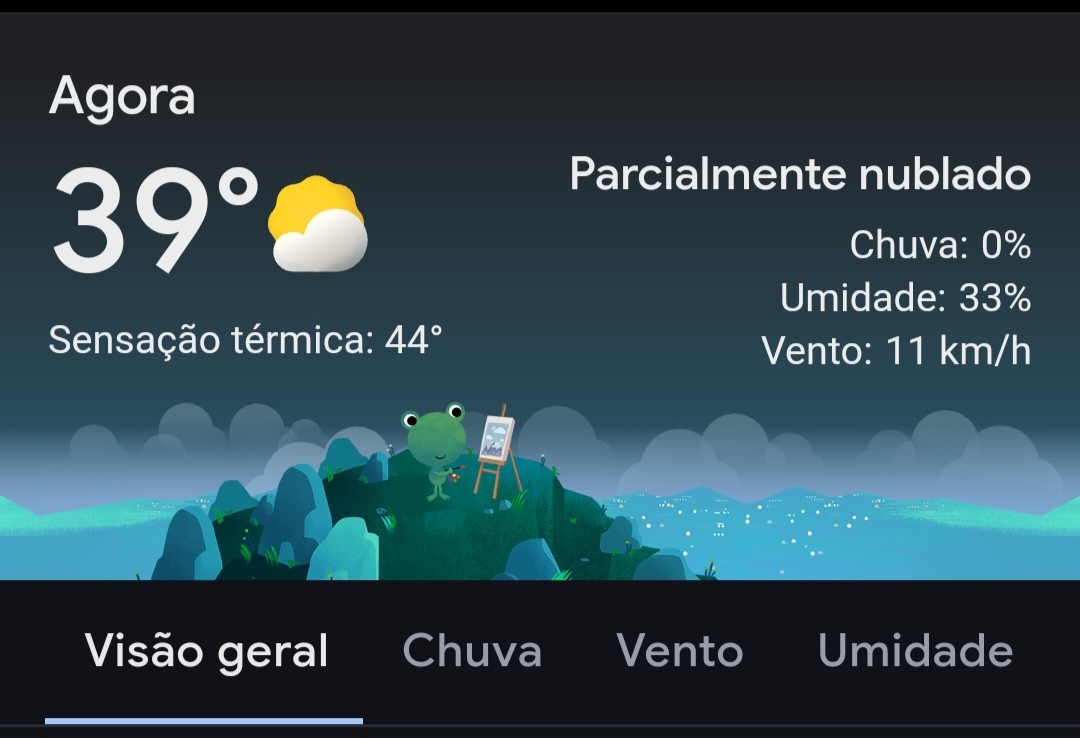Open the Vento tab

coord(680,651)
